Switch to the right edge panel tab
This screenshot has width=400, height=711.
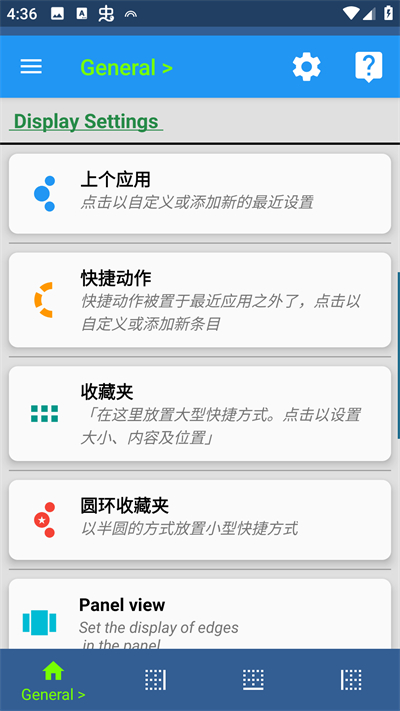tap(156, 680)
